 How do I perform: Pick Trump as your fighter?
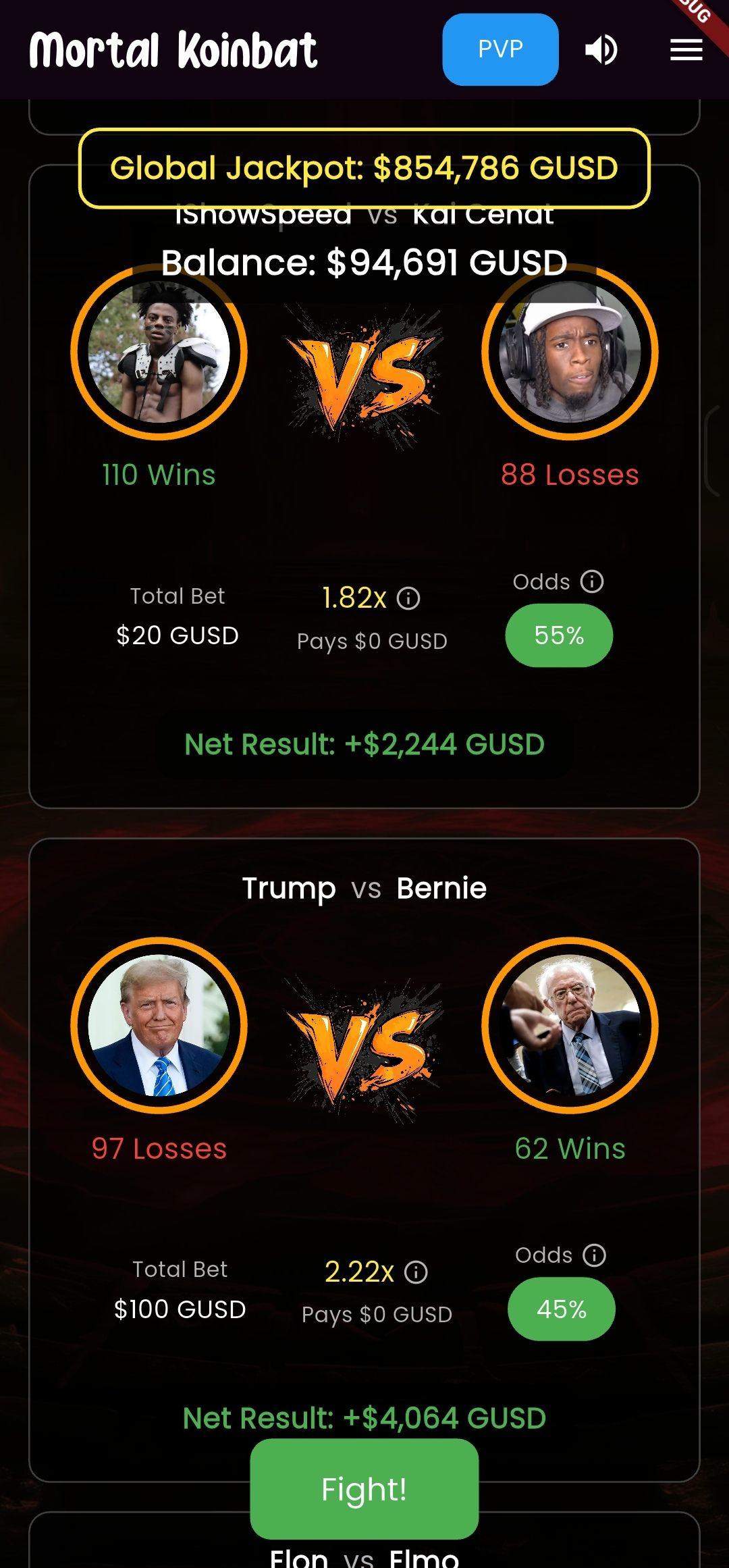coord(159,1025)
